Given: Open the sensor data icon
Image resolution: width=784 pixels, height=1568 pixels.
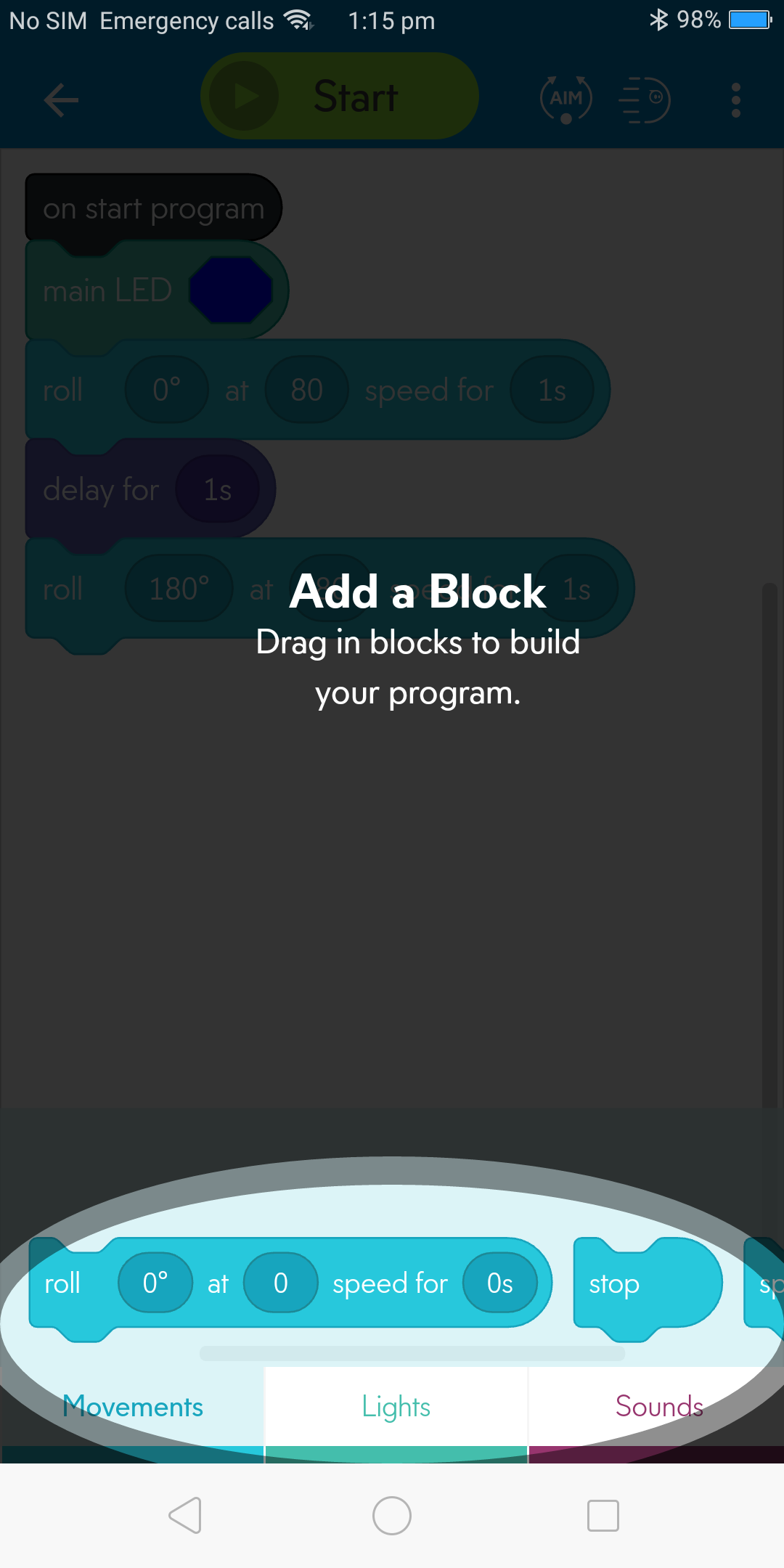Looking at the screenshot, I should coord(644,99).
